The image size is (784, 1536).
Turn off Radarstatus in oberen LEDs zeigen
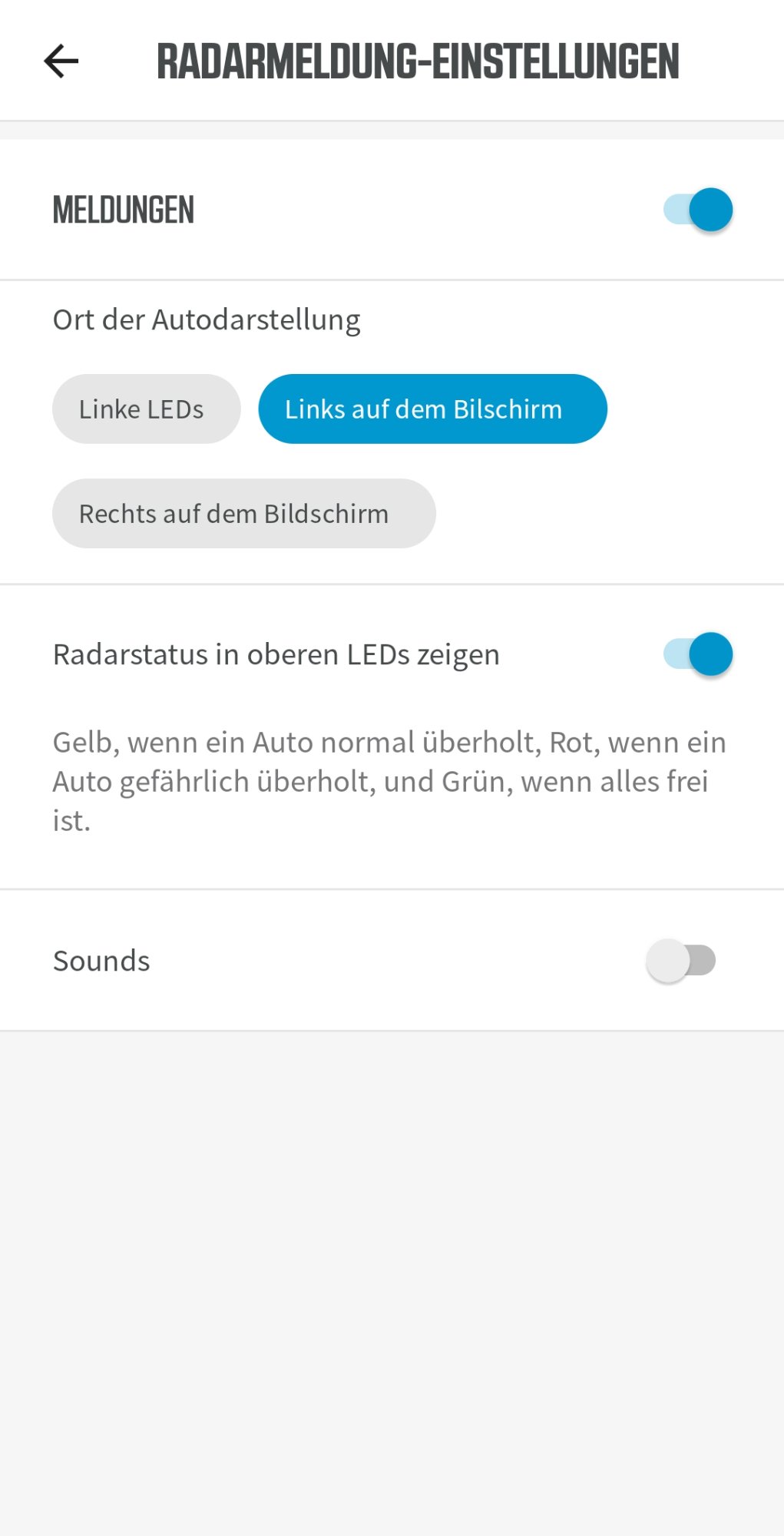click(x=697, y=654)
